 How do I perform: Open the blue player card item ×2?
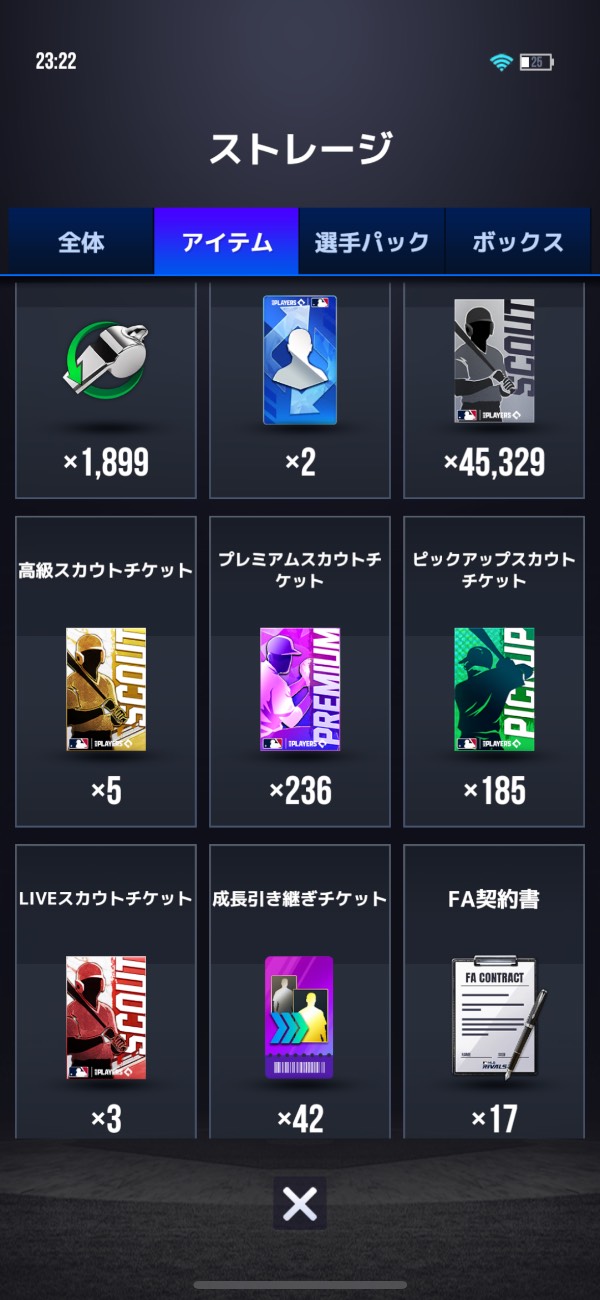300,390
